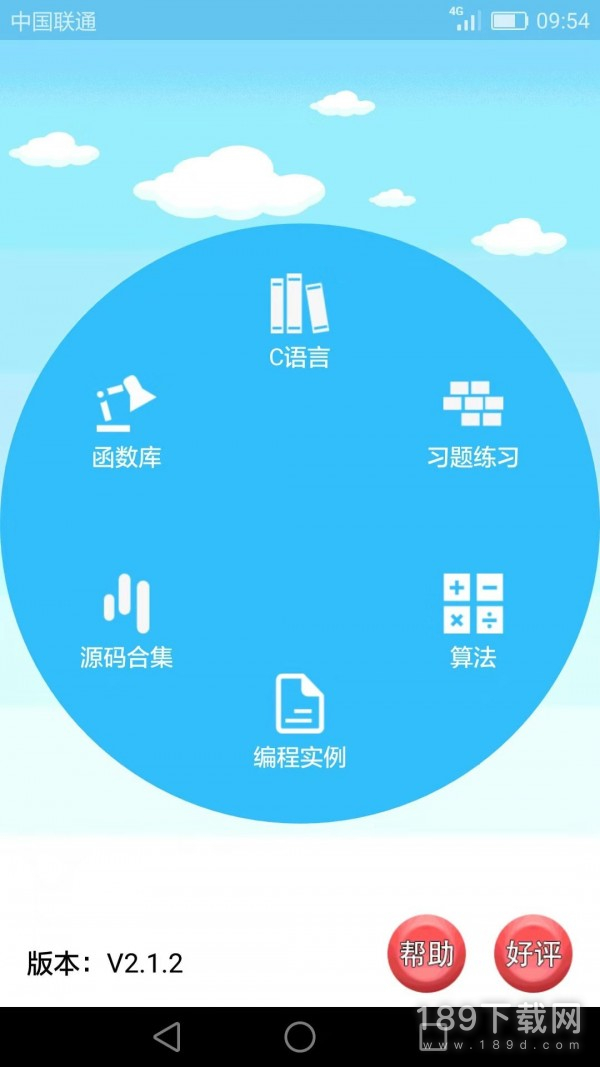Return to home via the system home button
The height and width of the screenshot is (1067, 600).
point(300,1037)
